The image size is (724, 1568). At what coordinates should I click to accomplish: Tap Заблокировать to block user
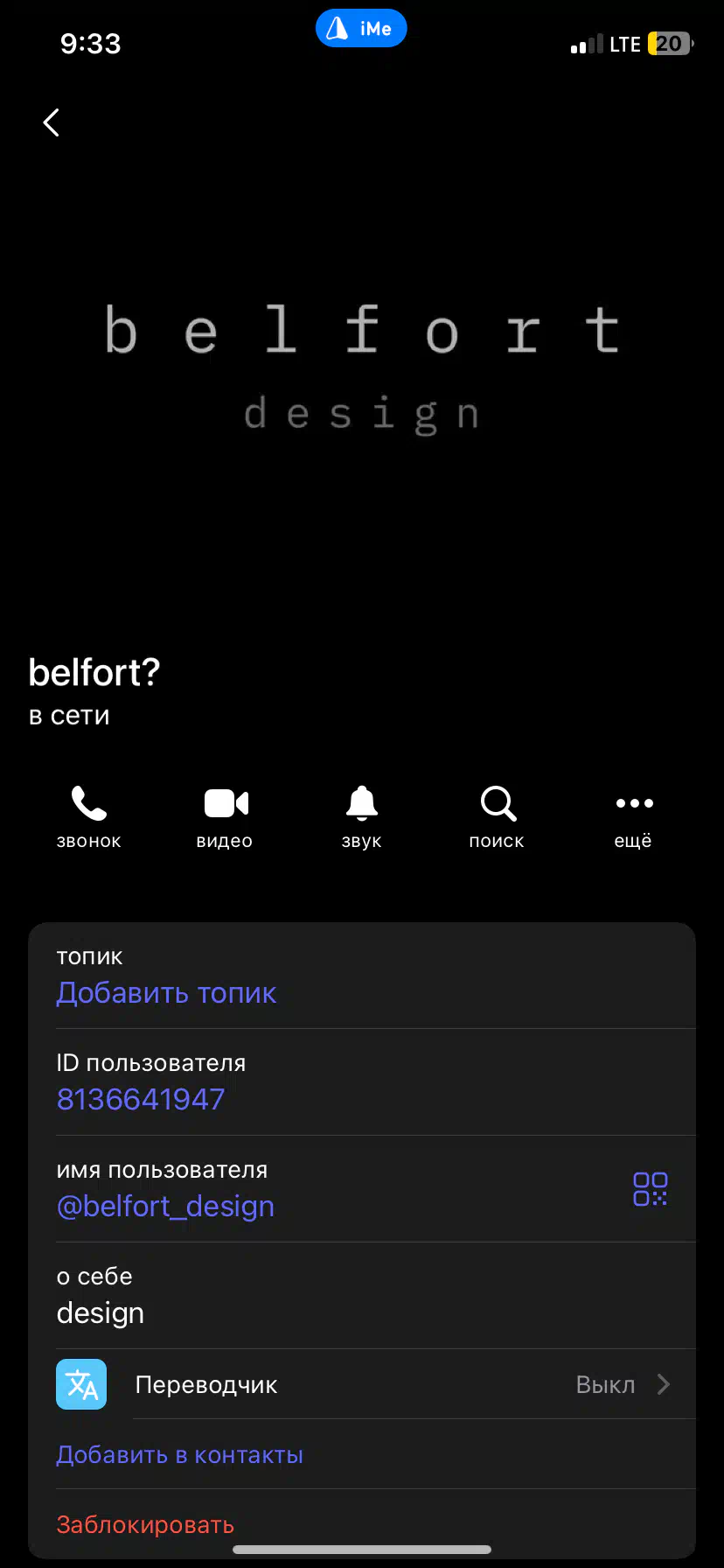145,1525
